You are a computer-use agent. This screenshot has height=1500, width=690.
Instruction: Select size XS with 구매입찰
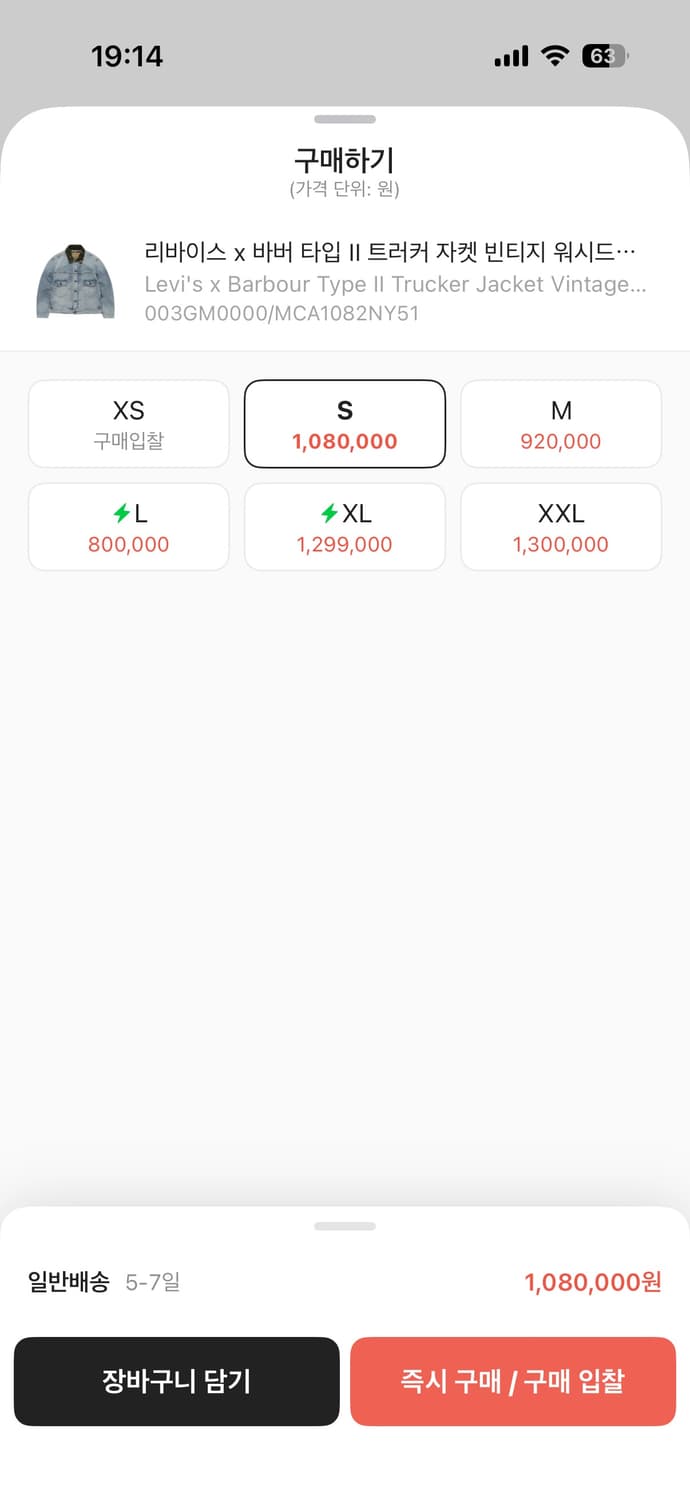pyautogui.click(x=129, y=424)
